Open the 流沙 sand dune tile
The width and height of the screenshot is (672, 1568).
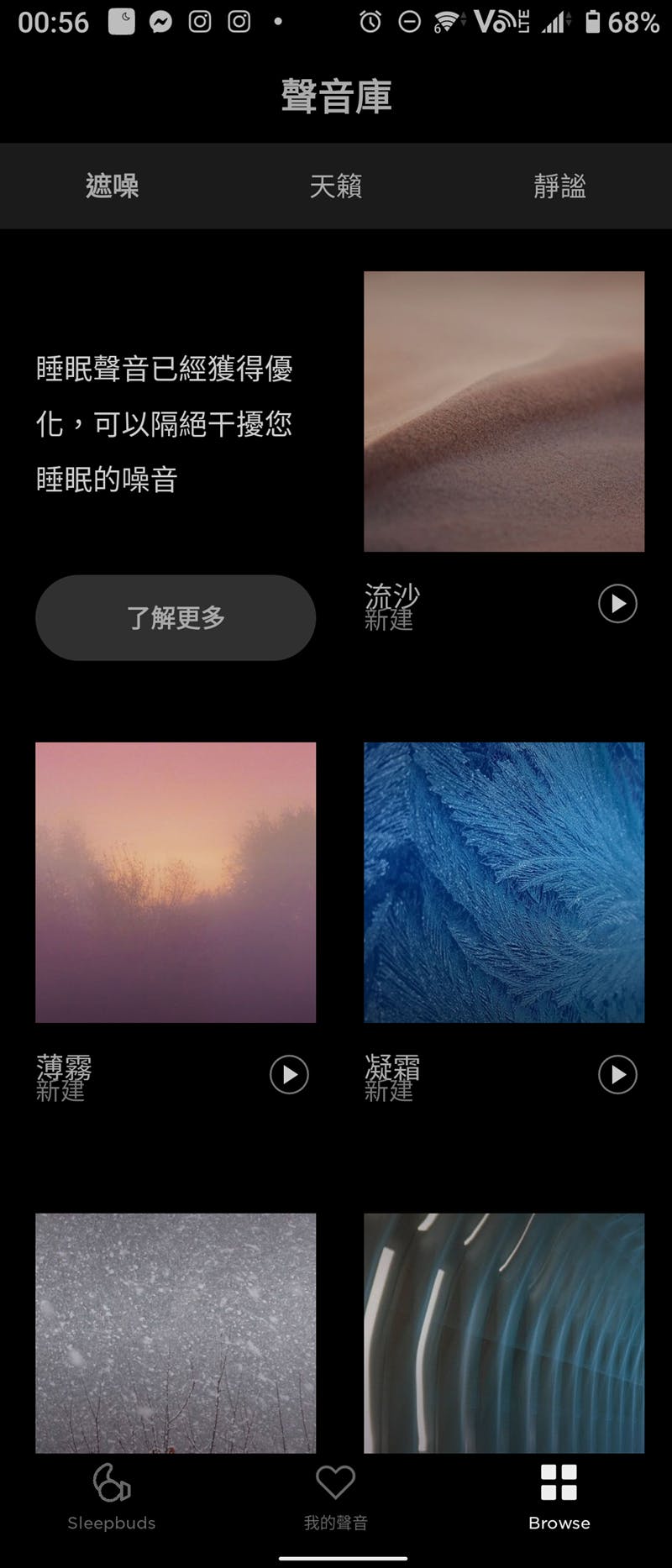click(x=504, y=411)
